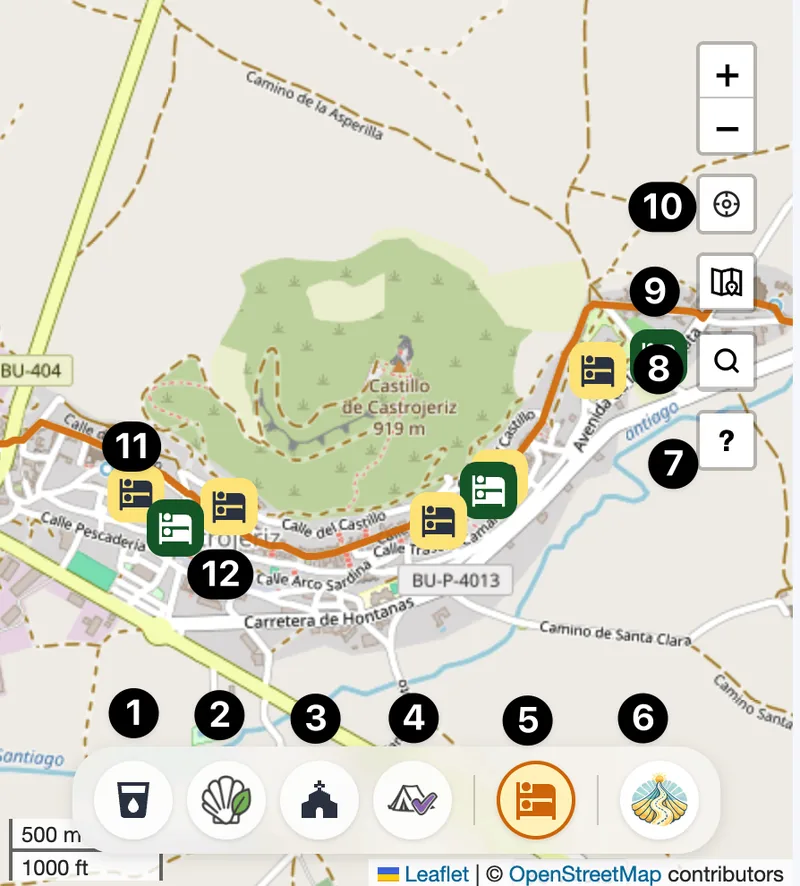The height and width of the screenshot is (886, 800).
Task: Click the yellow albergue marker above BU-P-4013
Action: (x=438, y=522)
